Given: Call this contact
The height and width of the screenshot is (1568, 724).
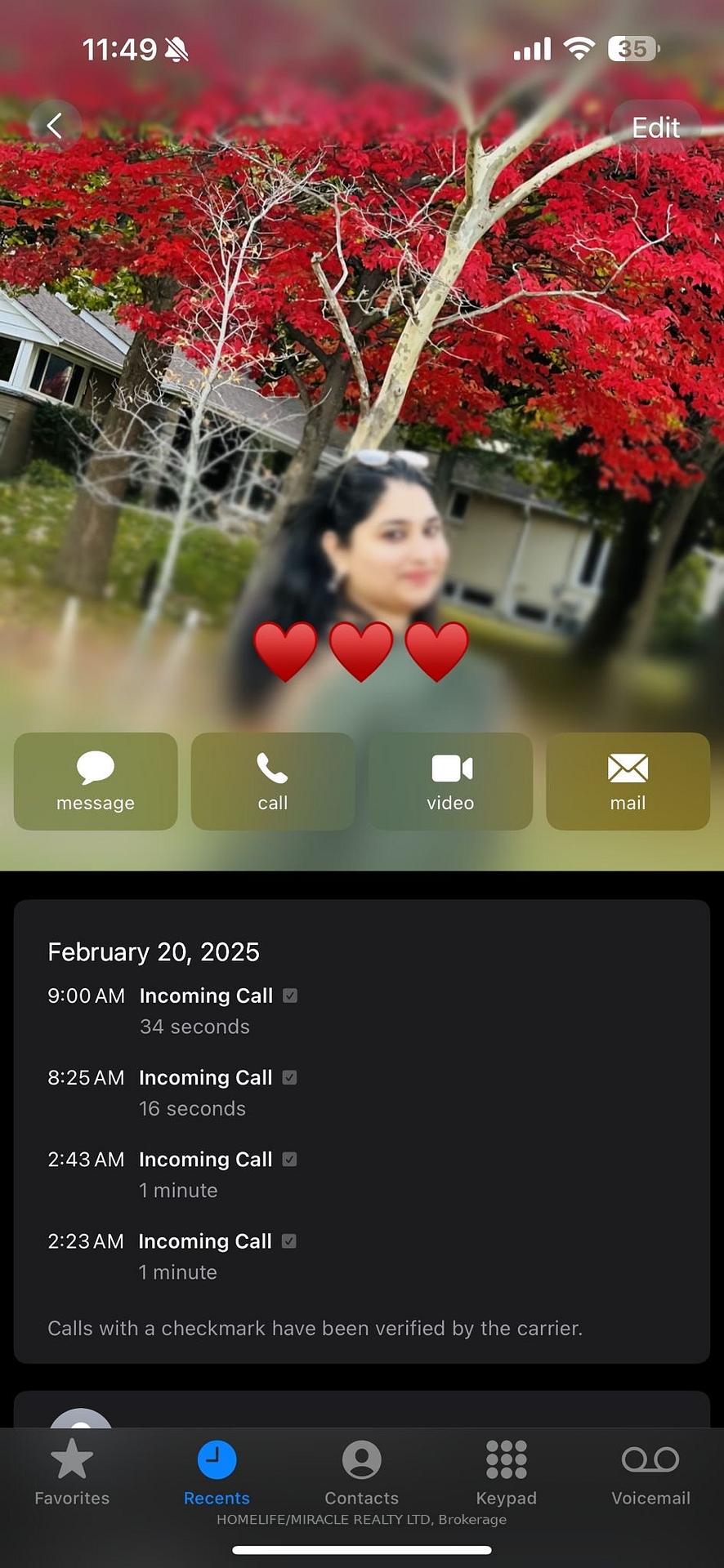Looking at the screenshot, I should [273, 782].
